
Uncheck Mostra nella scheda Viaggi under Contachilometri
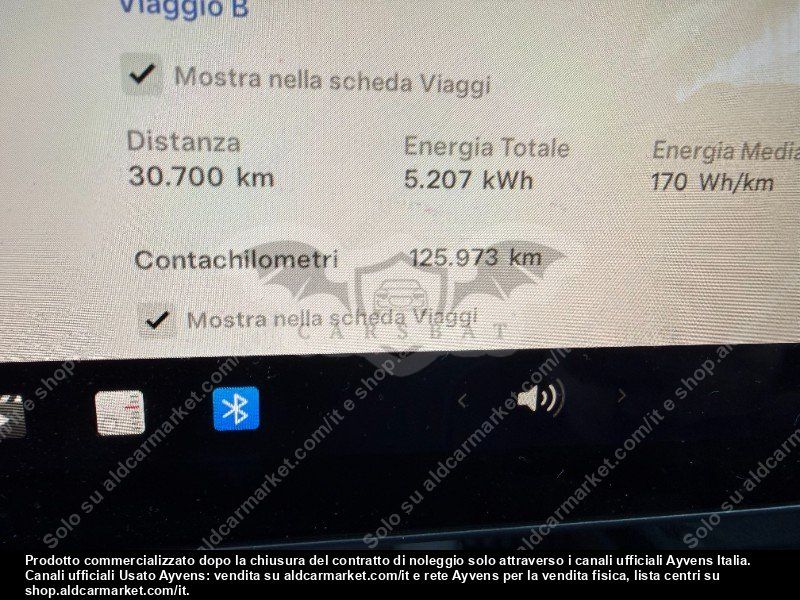(157, 320)
